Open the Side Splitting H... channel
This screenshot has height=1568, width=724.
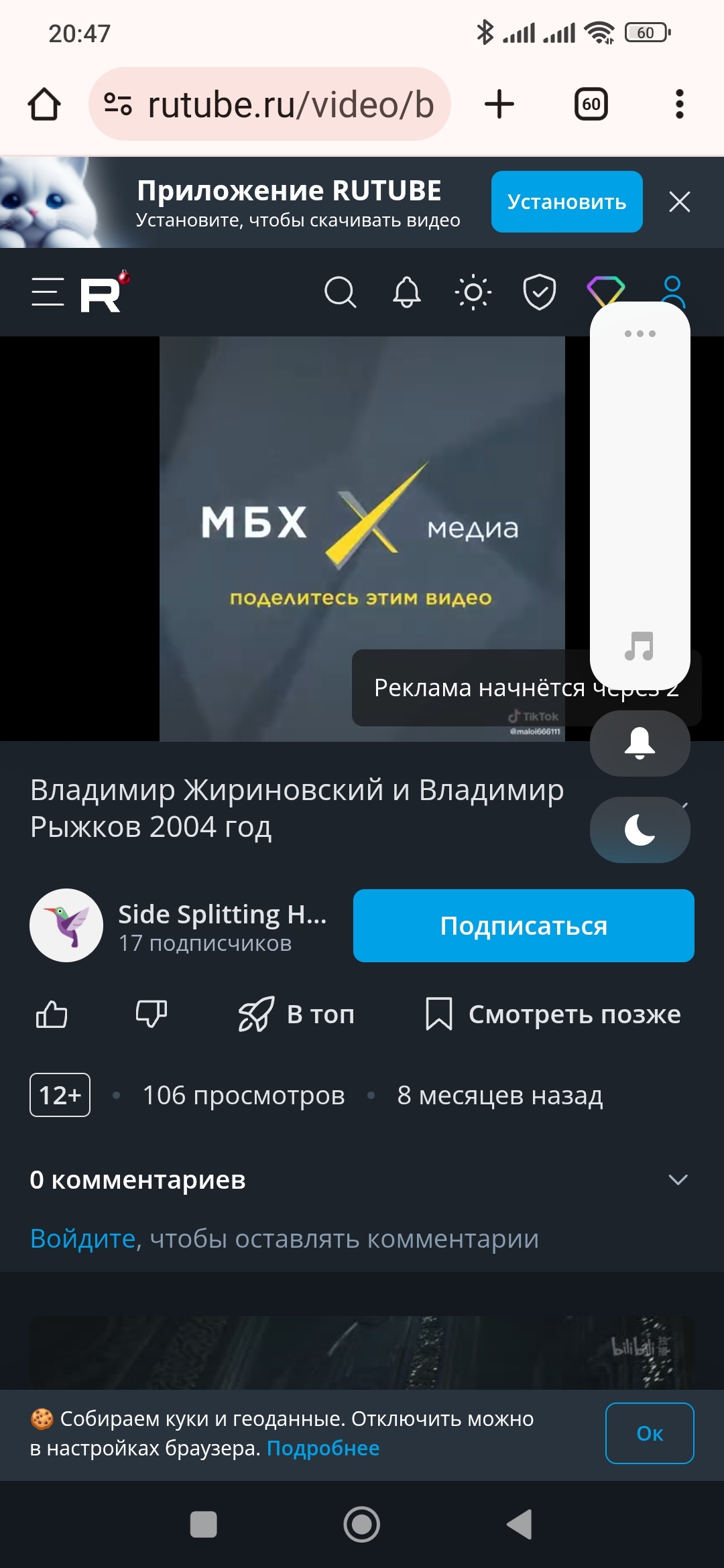tap(221, 915)
